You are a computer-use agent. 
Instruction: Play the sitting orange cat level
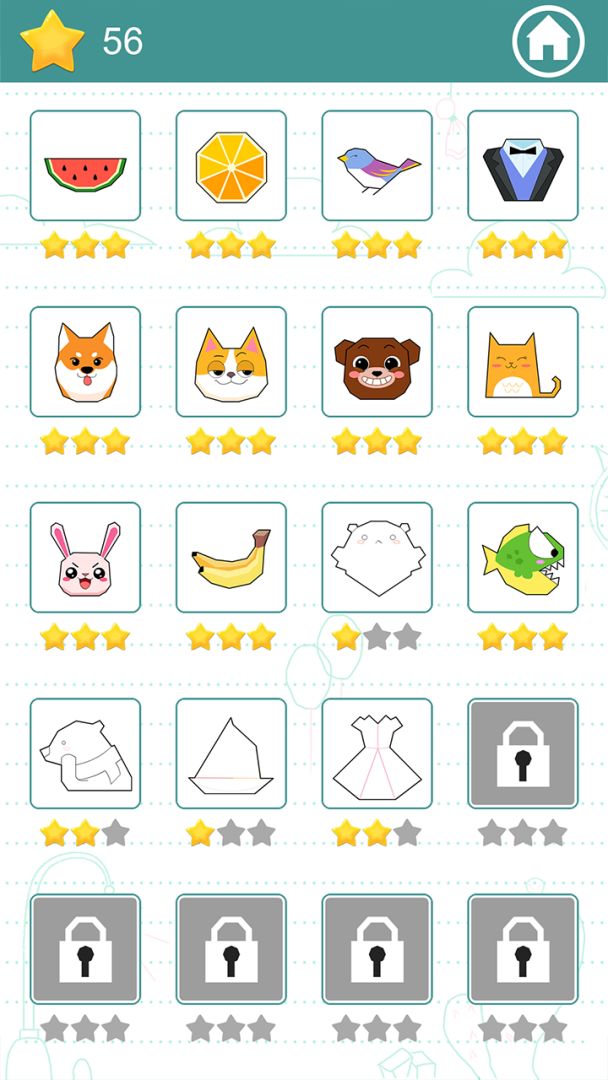pyautogui.click(x=523, y=361)
